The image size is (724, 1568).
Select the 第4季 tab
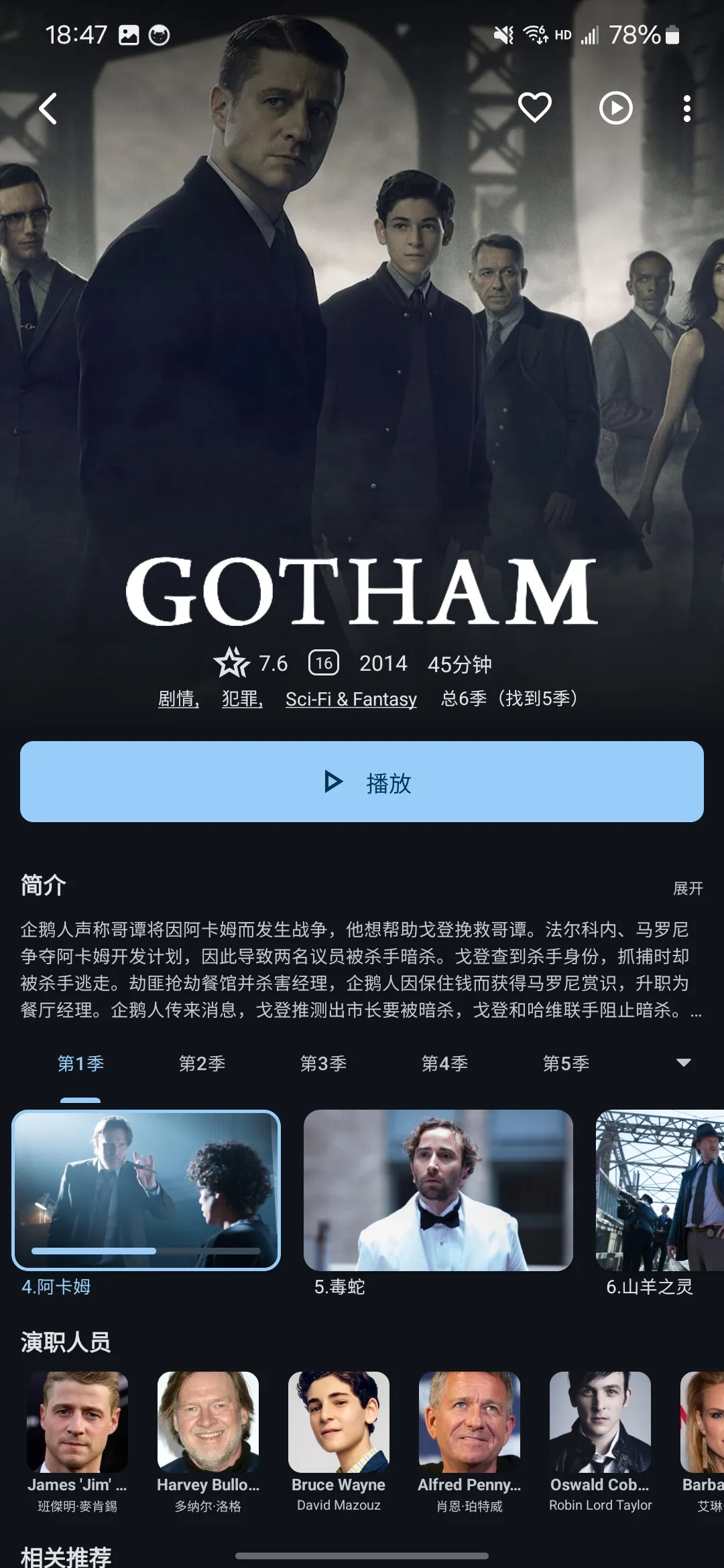click(444, 1063)
